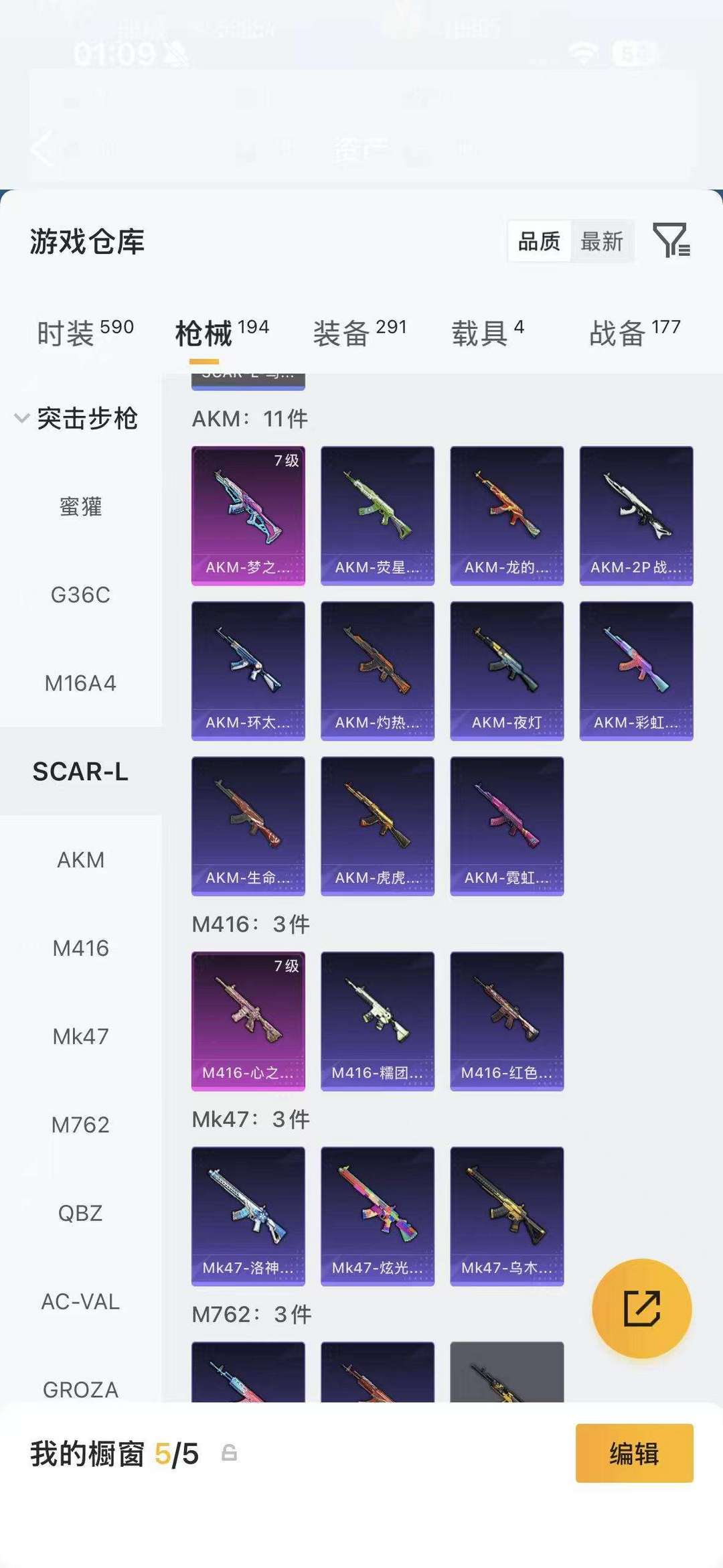The width and height of the screenshot is (723, 1568).
Task: Open the M416-心之 level 7 skin
Action: pyautogui.click(x=248, y=1021)
